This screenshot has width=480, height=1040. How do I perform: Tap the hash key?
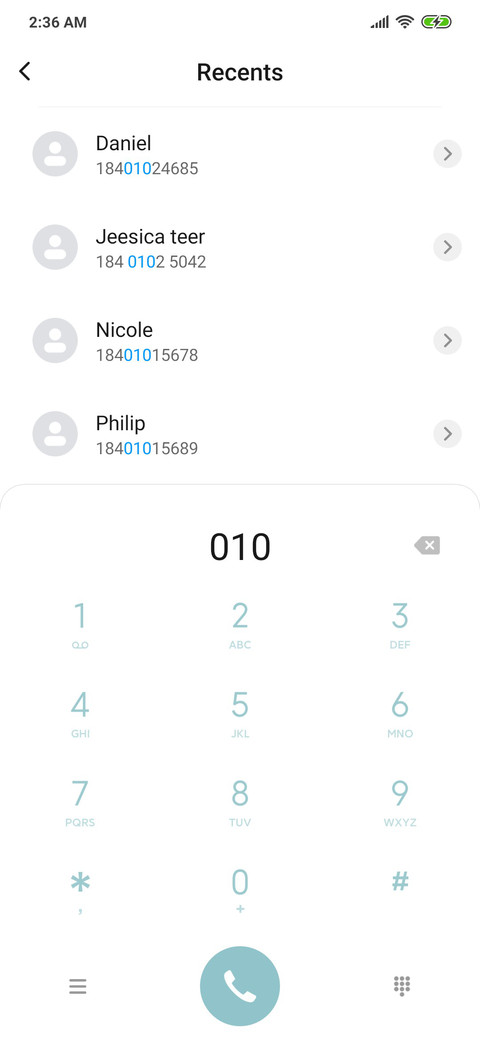pyautogui.click(x=400, y=882)
